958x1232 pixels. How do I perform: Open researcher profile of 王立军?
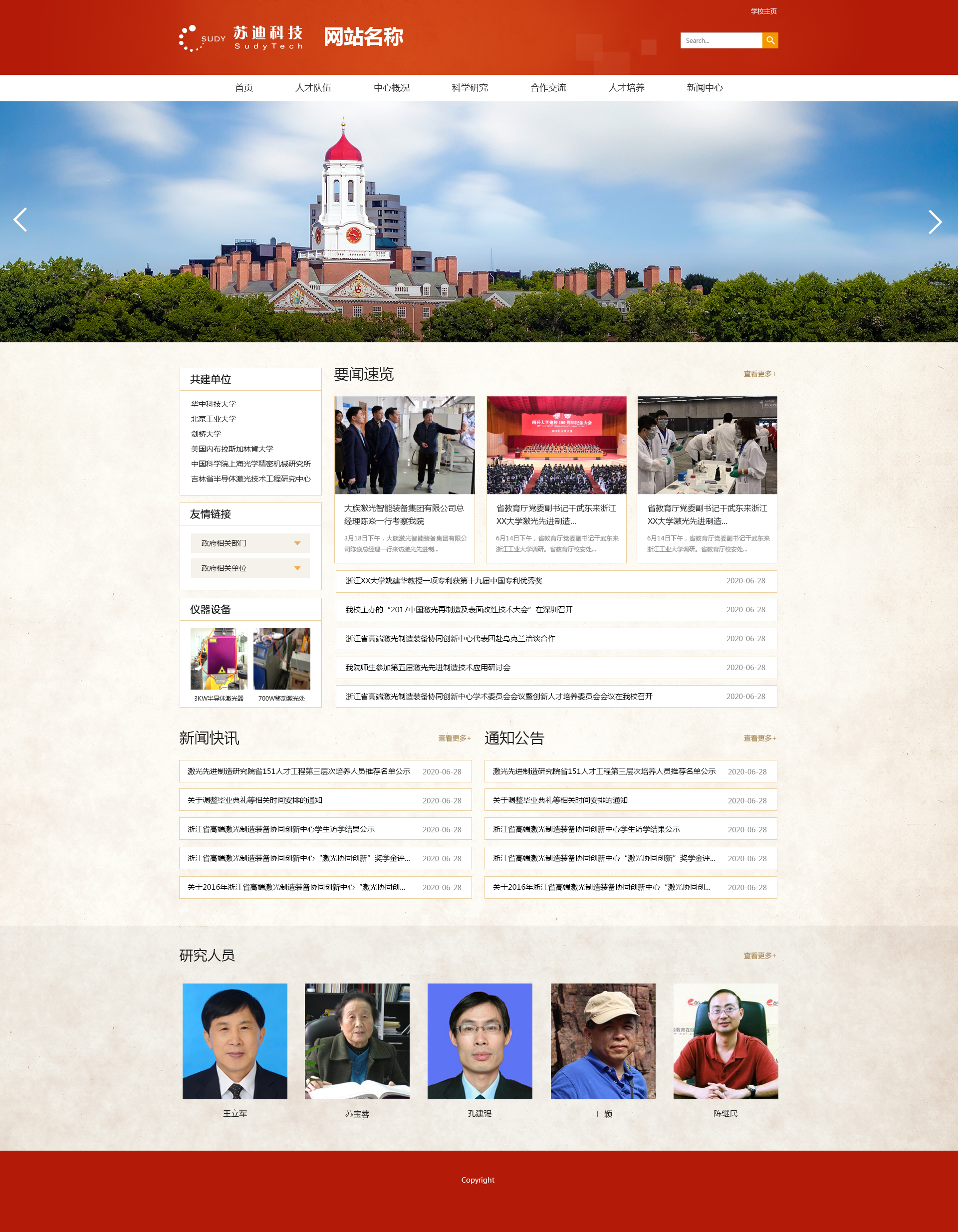pos(235,1041)
